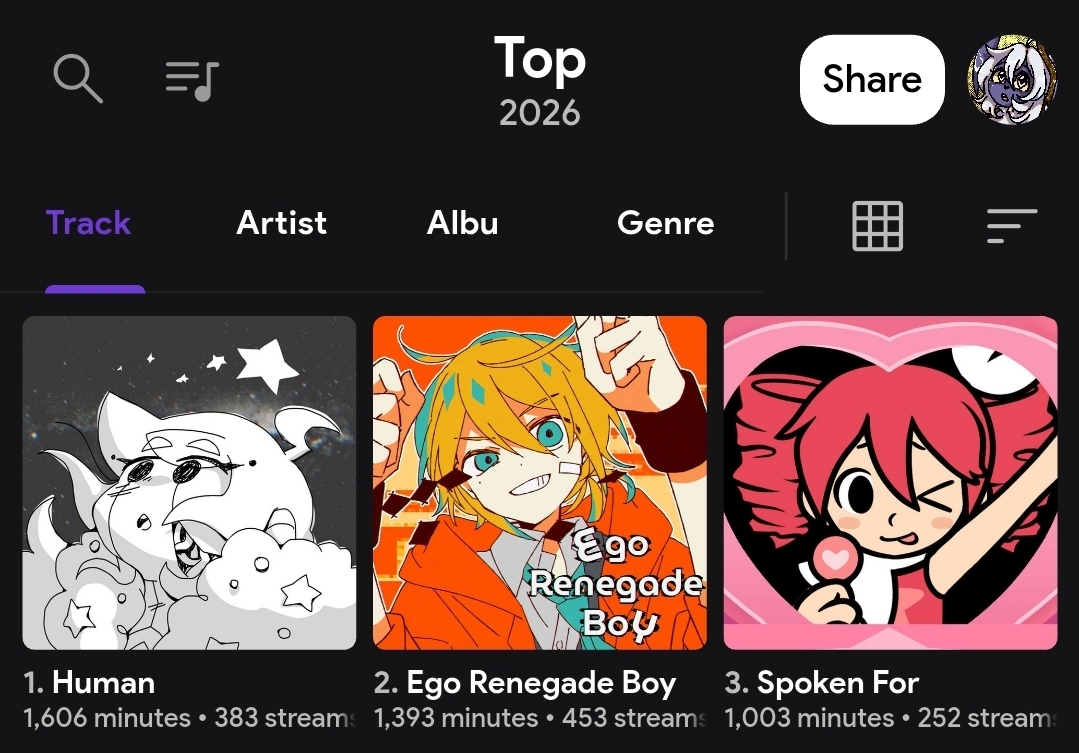The width and height of the screenshot is (1079, 753).
Task: Open the search icon
Action: tap(78, 79)
